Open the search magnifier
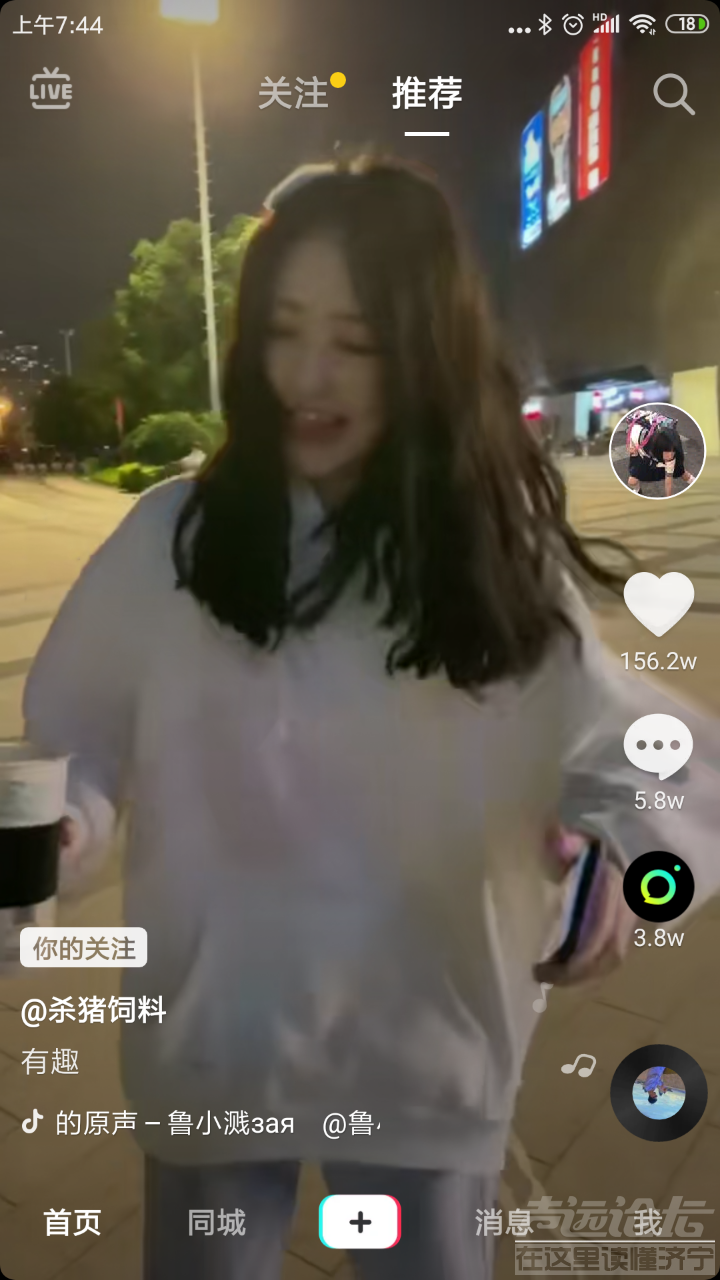This screenshot has height=1280, width=720. [x=673, y=94]
